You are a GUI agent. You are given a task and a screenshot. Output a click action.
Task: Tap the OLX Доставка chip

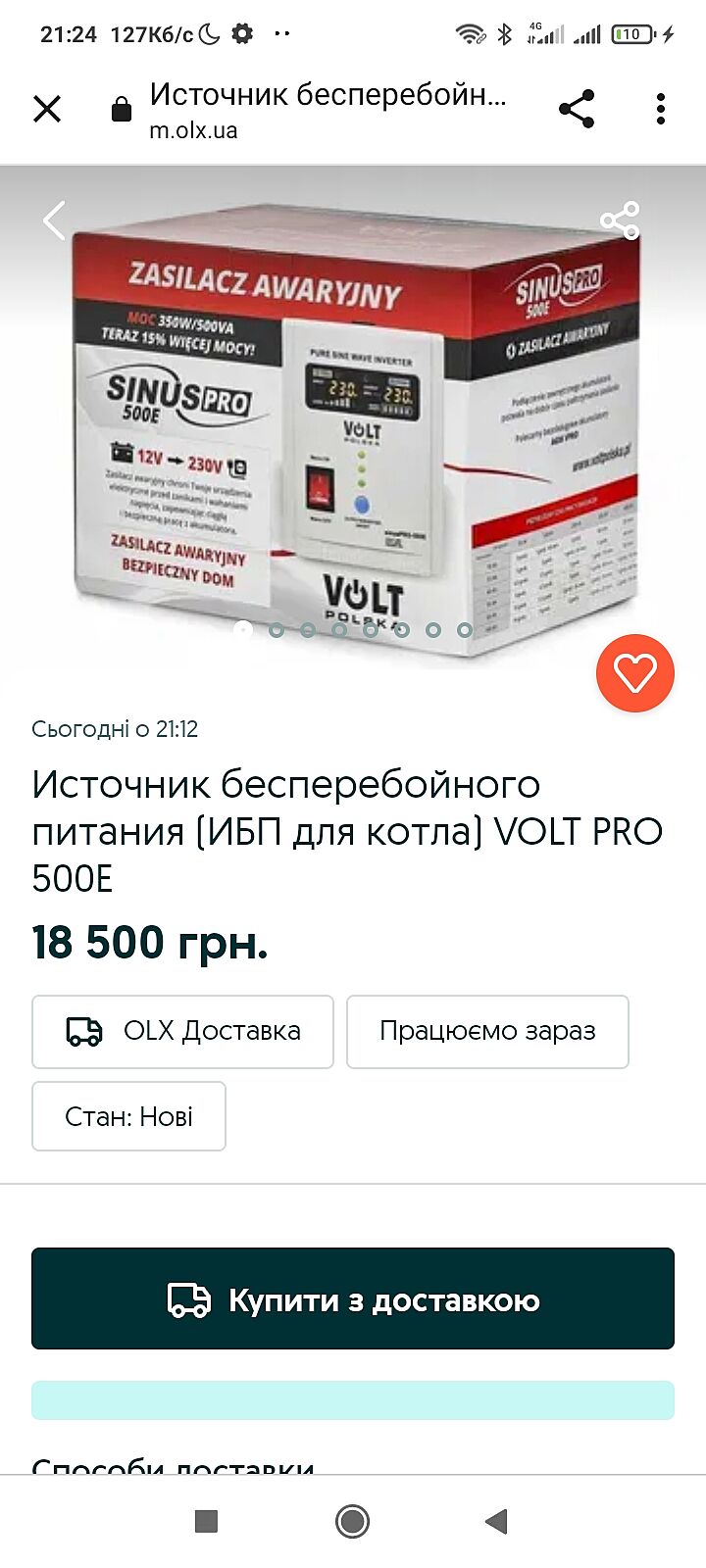click(182, 1031)
